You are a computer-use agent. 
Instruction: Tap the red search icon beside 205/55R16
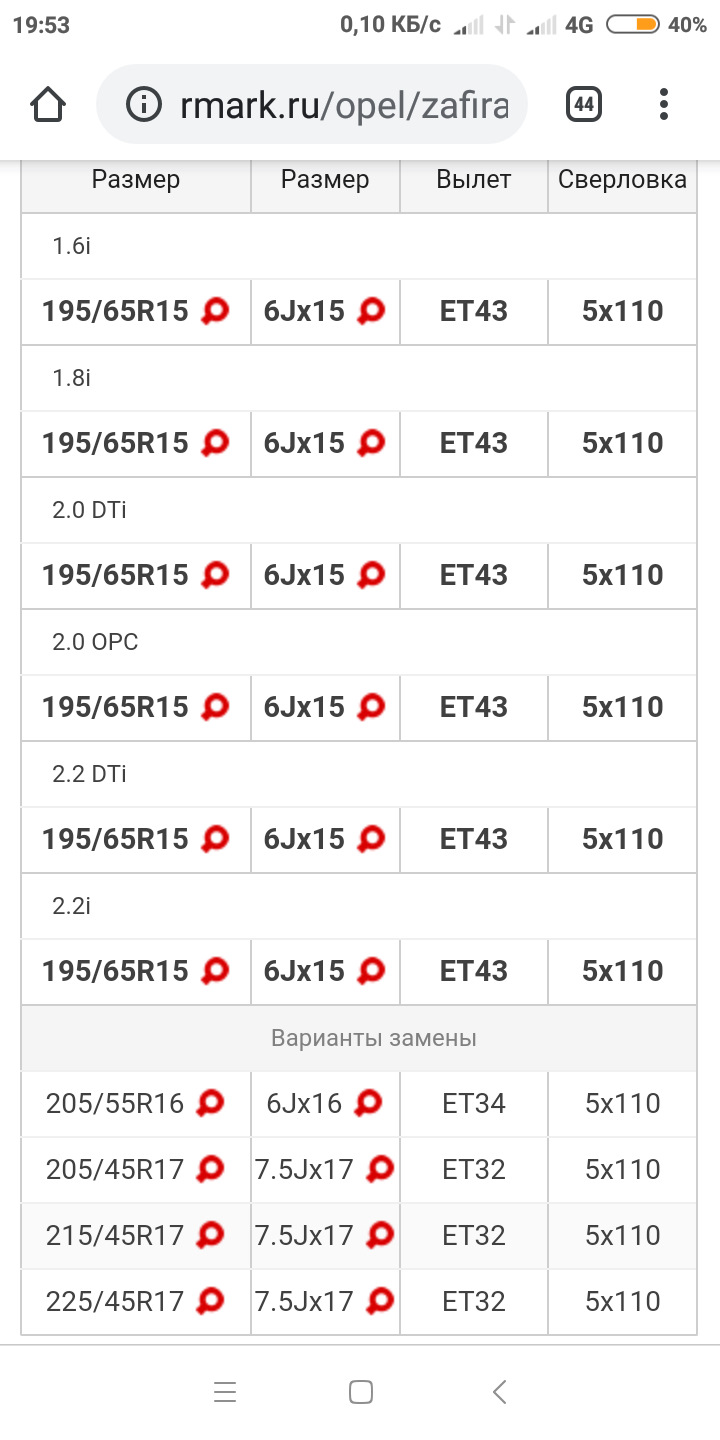click(x=210, y=1103)
